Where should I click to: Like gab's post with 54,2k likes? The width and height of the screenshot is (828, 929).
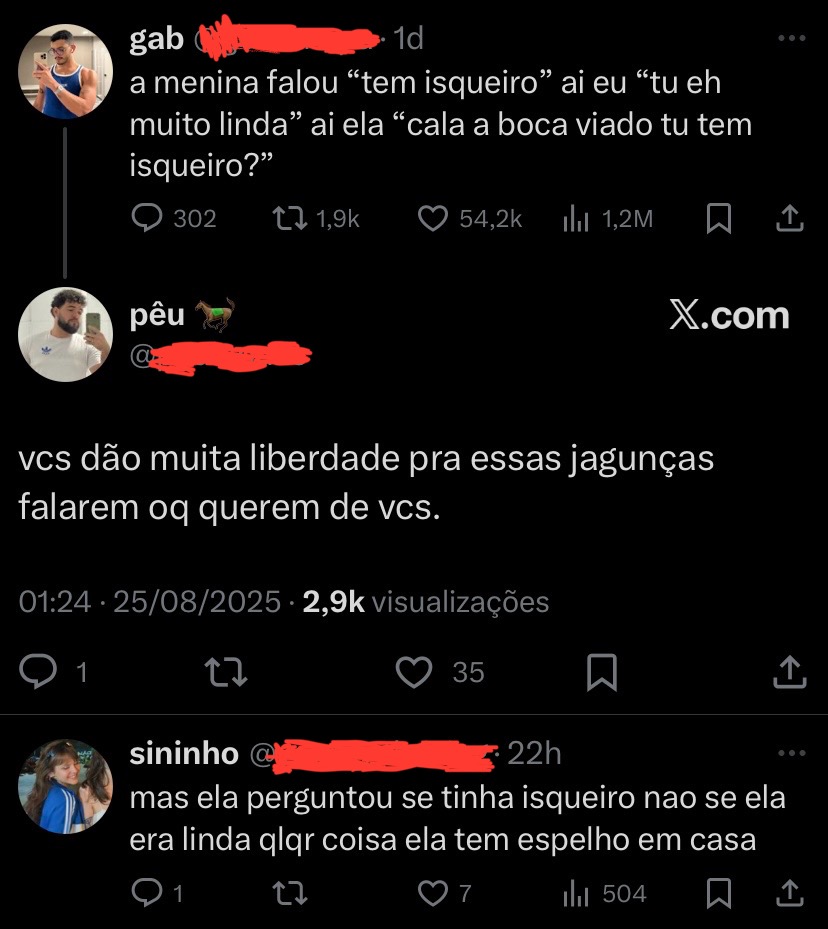(x=432, y=218)
